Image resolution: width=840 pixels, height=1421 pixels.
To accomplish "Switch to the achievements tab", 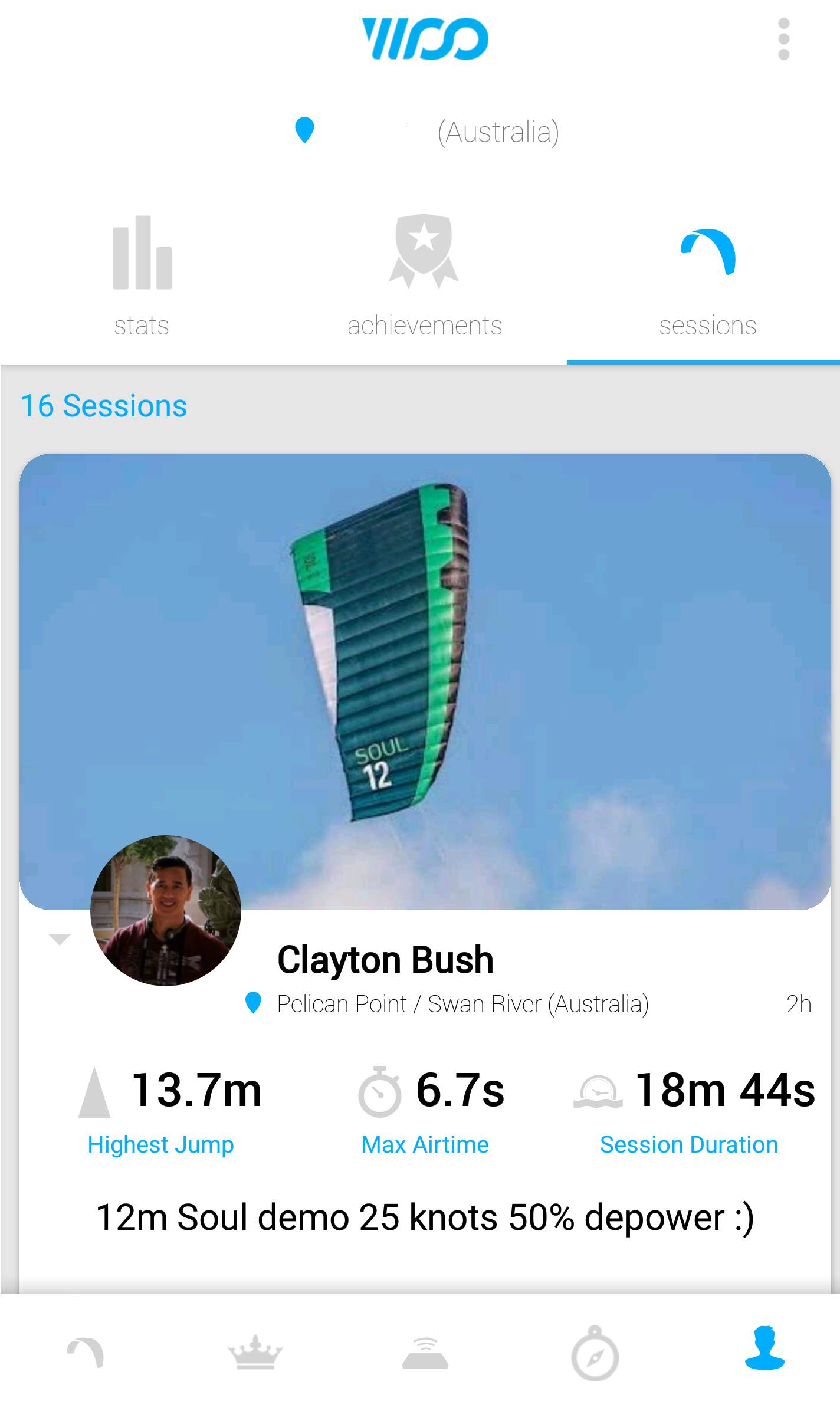I will coord(424,277).
